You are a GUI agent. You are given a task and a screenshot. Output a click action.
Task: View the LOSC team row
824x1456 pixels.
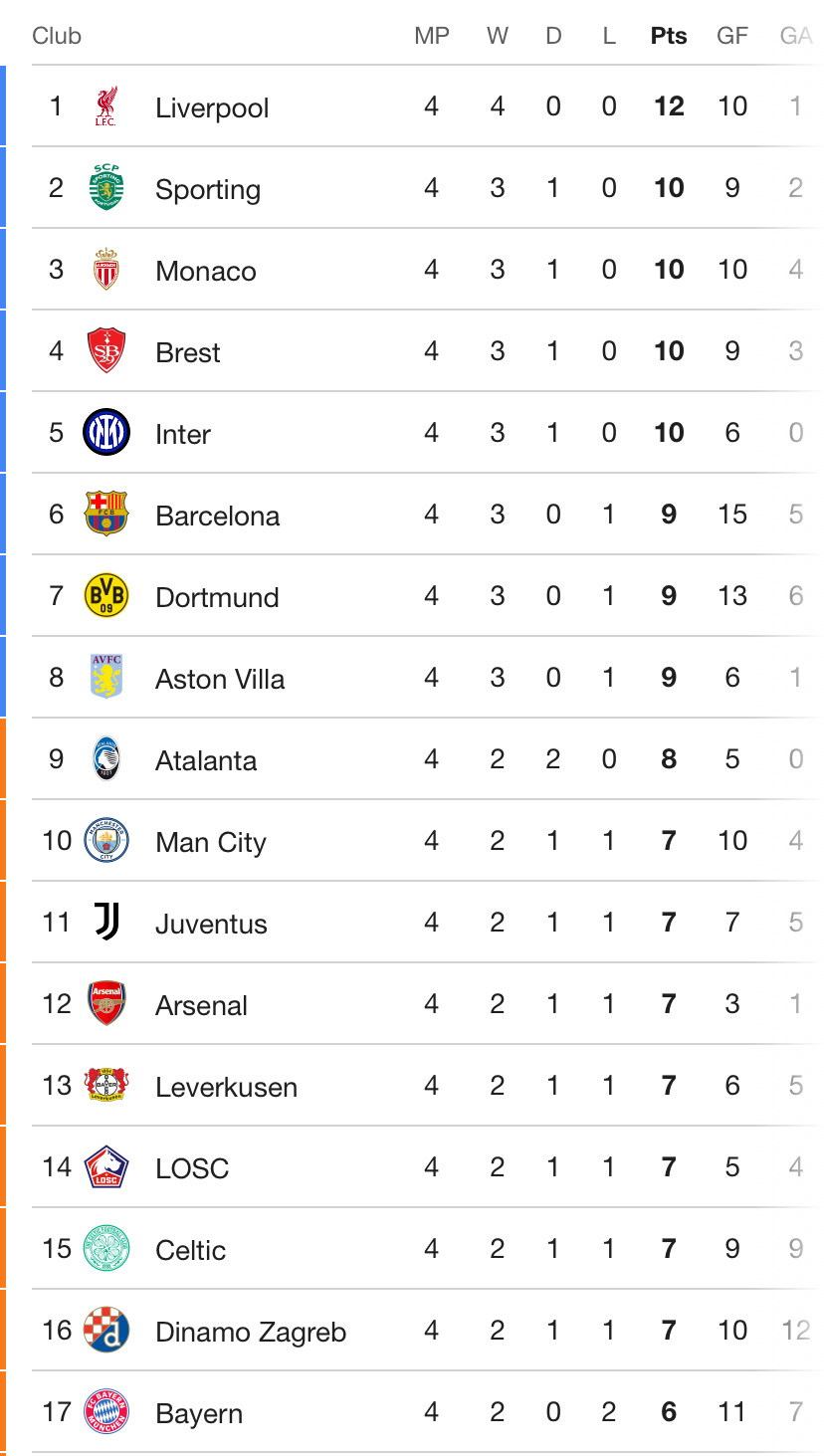[x=428, y=1167]
